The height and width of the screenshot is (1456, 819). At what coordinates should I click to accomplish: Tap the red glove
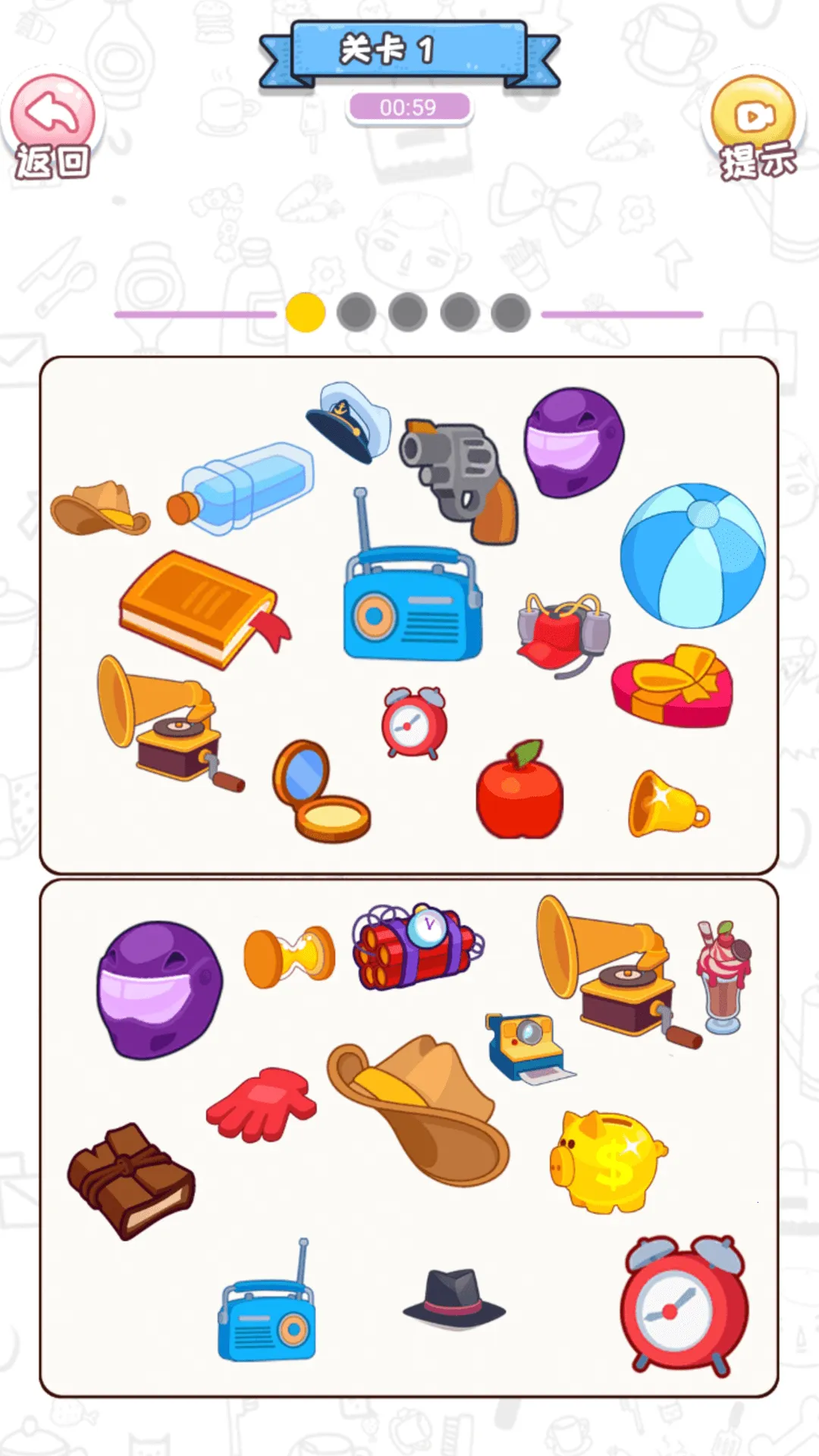[x=262, y=1103]
